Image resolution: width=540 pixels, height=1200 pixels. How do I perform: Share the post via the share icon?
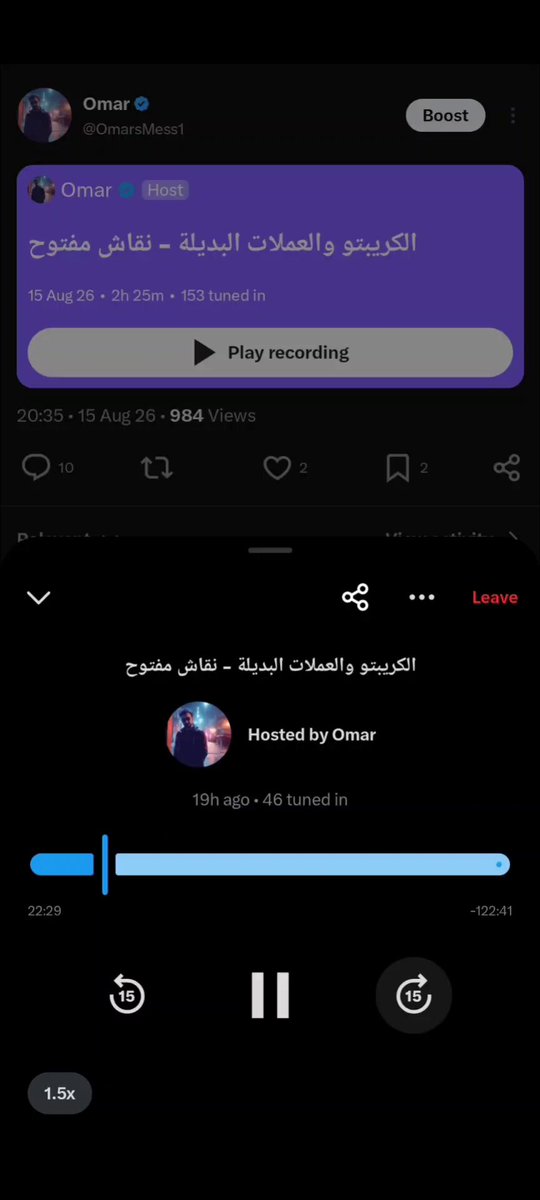[507, 467]
